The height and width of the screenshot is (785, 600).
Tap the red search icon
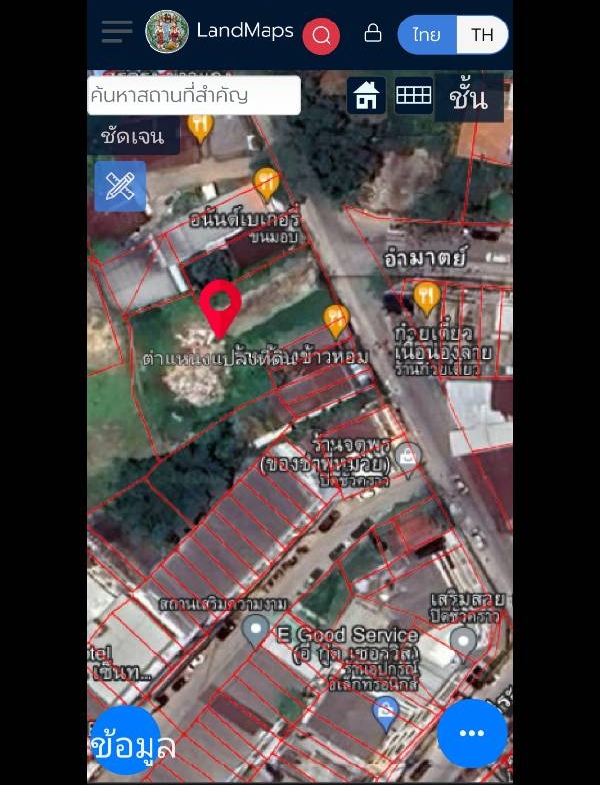(321, 36)
